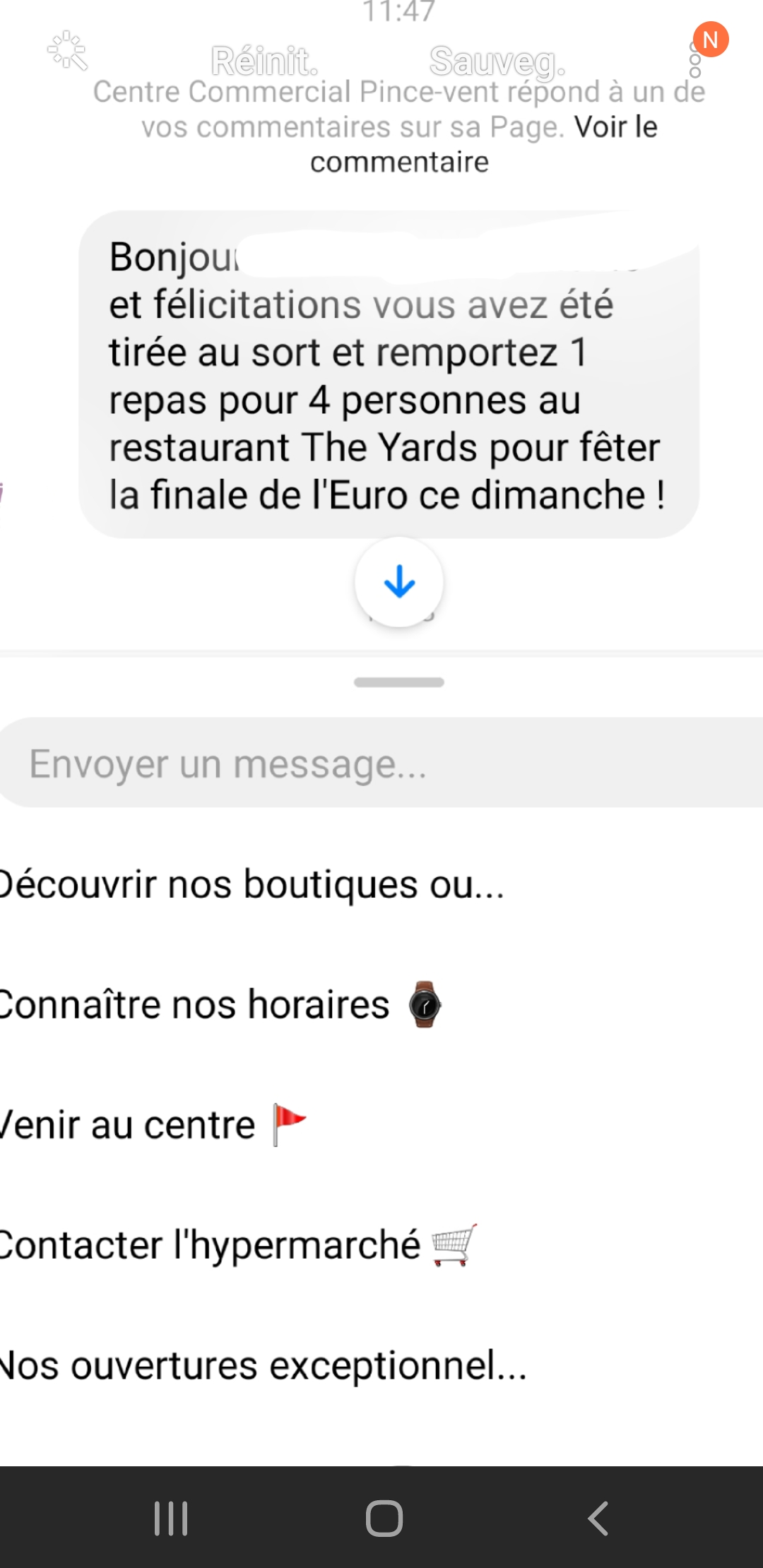Image resolution: width=763 pixels, height=1568 pixels.
Task: Open the three-dot overflow menu
Action: pos(695,60)
